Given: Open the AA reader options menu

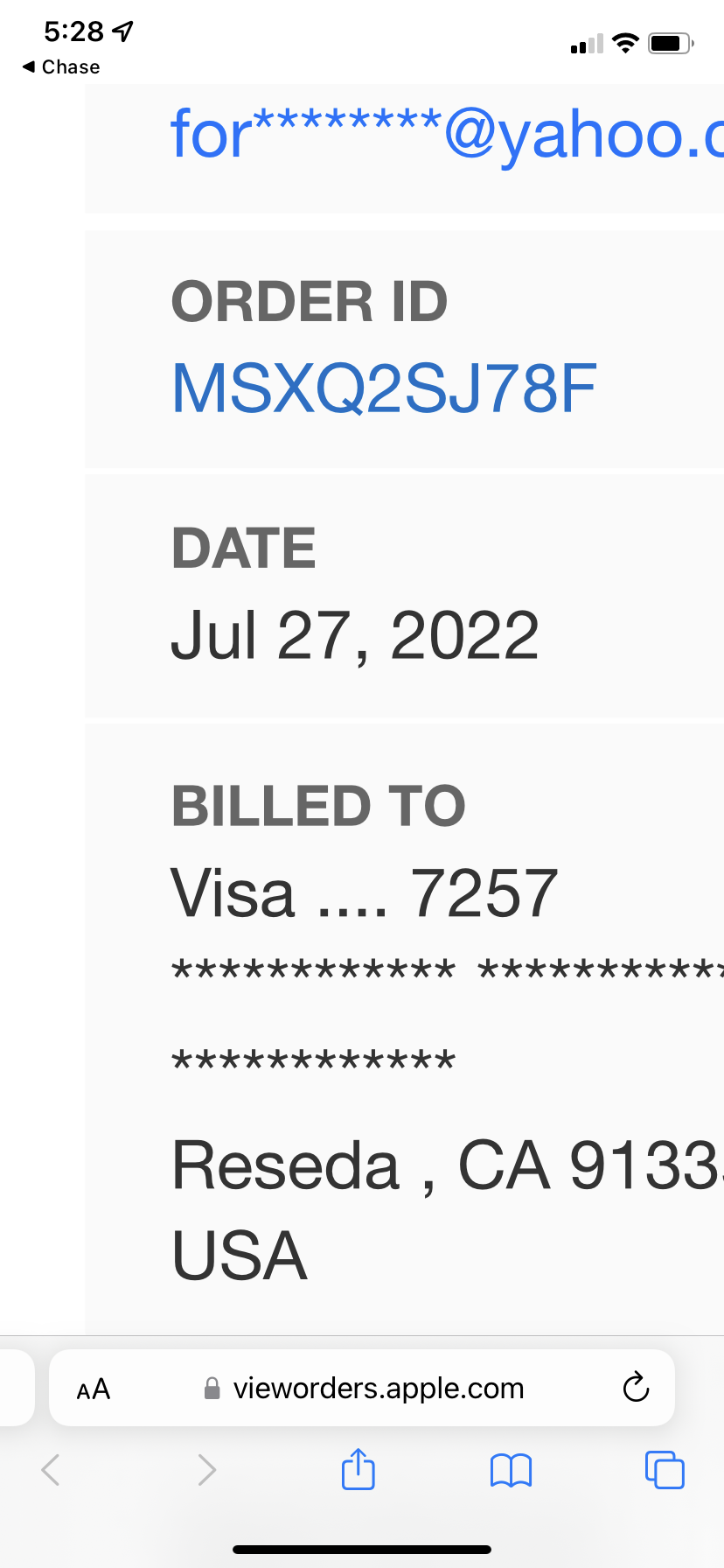Looking at the screenshot, I should tap(94, 1389).
